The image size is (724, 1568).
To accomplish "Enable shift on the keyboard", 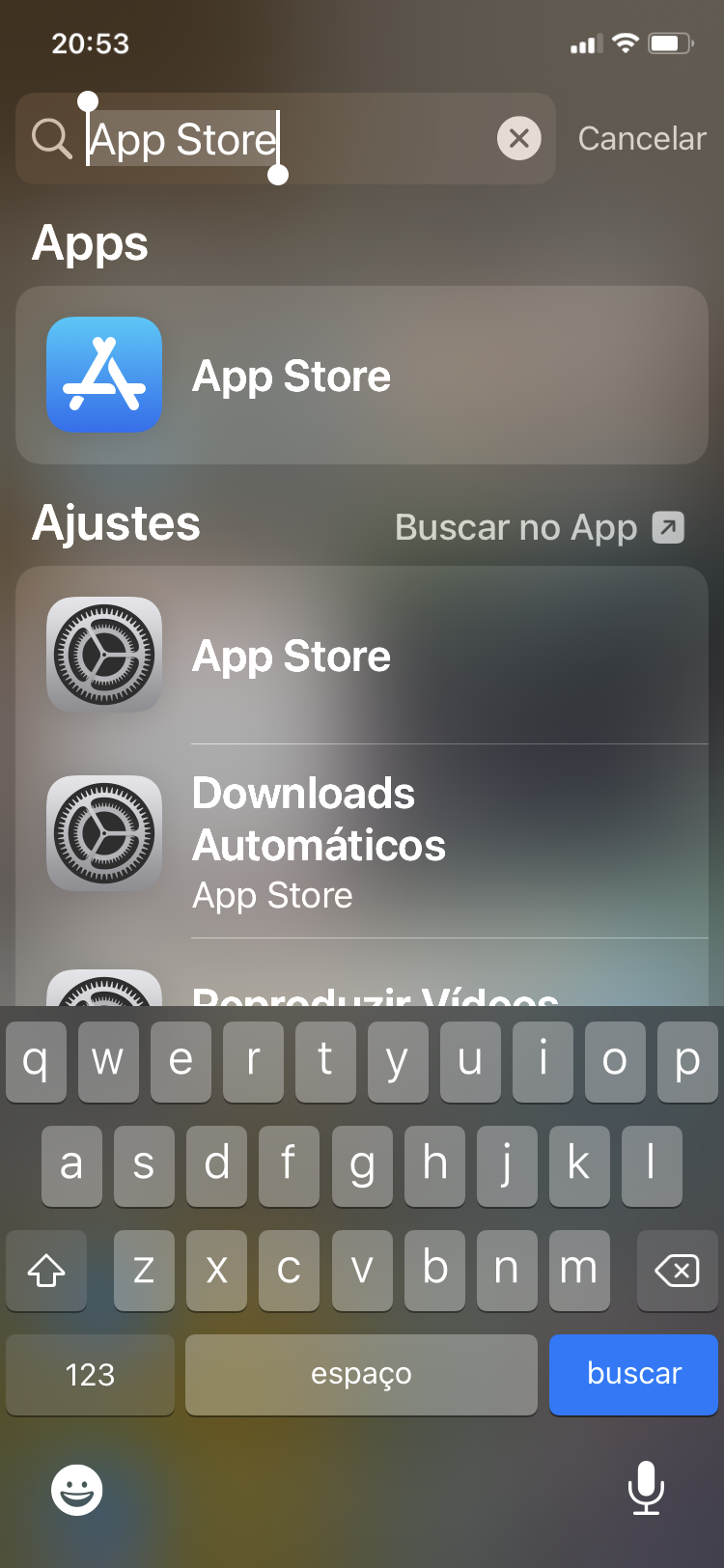I will pos(46,1271).
